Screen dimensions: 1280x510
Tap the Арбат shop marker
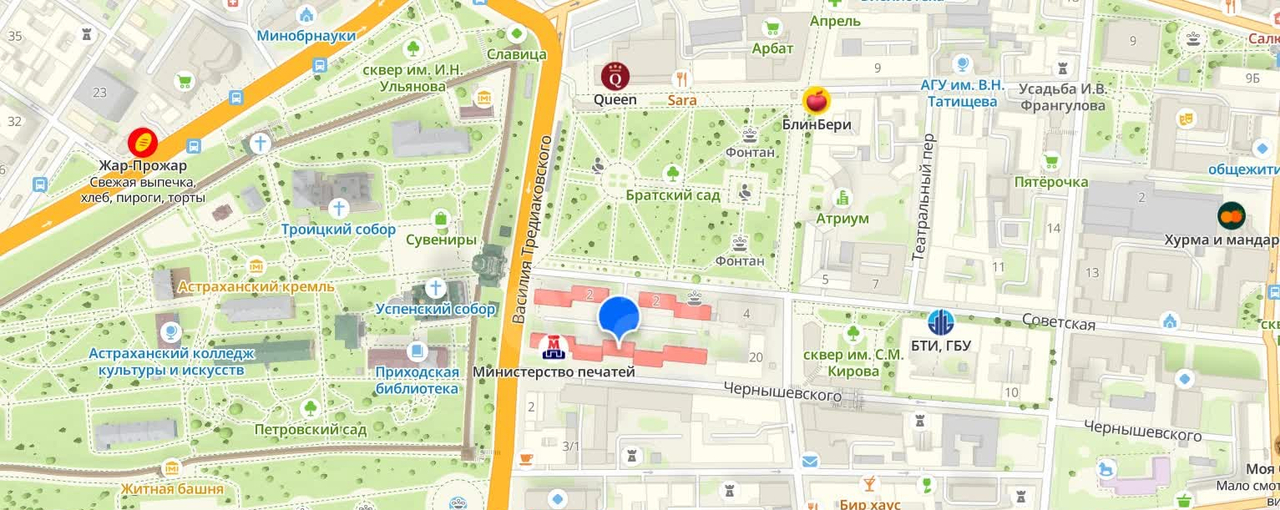[771, 28]
